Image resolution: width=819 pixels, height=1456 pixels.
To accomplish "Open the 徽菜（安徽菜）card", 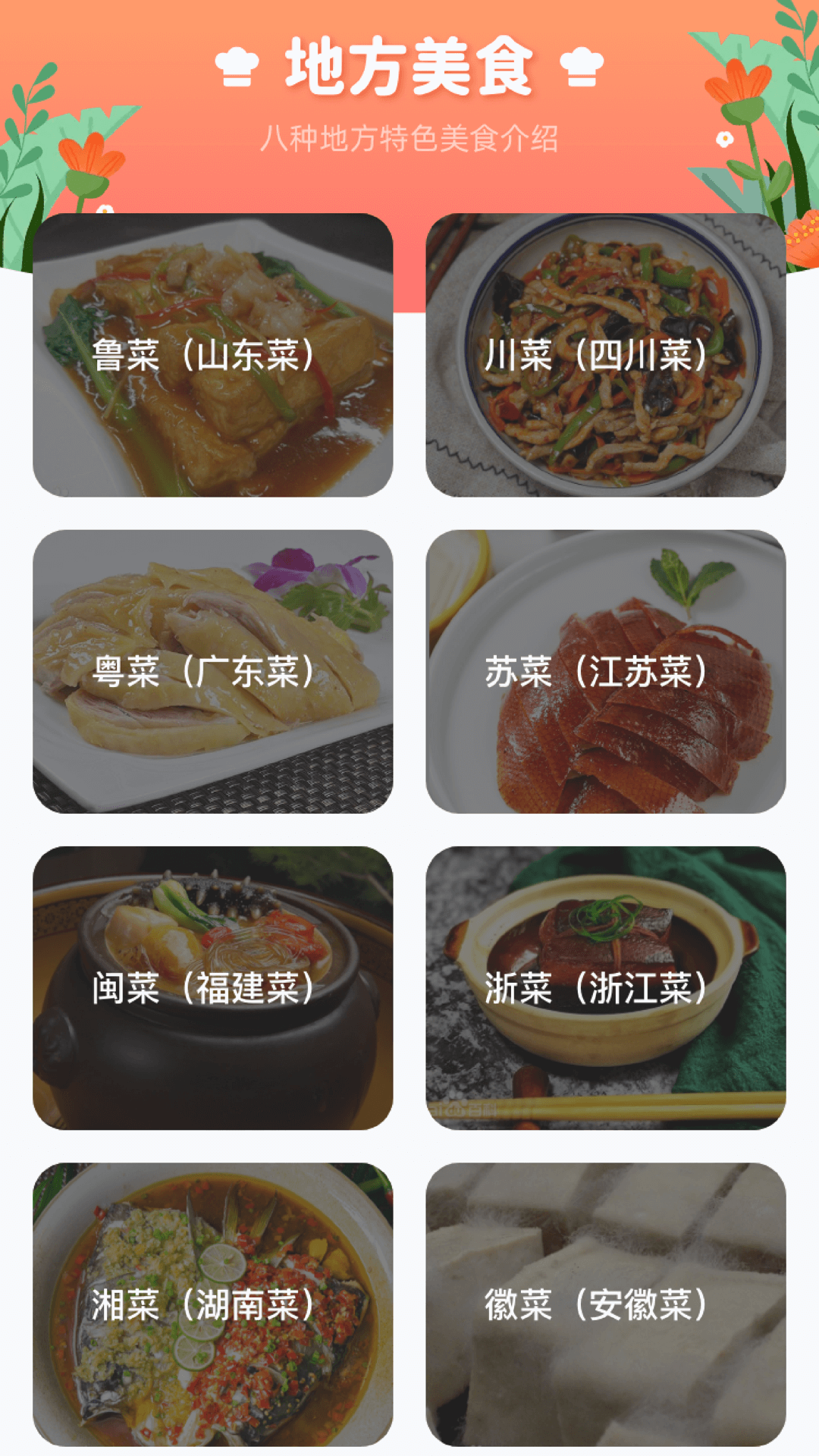I will (x=605, y=1304).
